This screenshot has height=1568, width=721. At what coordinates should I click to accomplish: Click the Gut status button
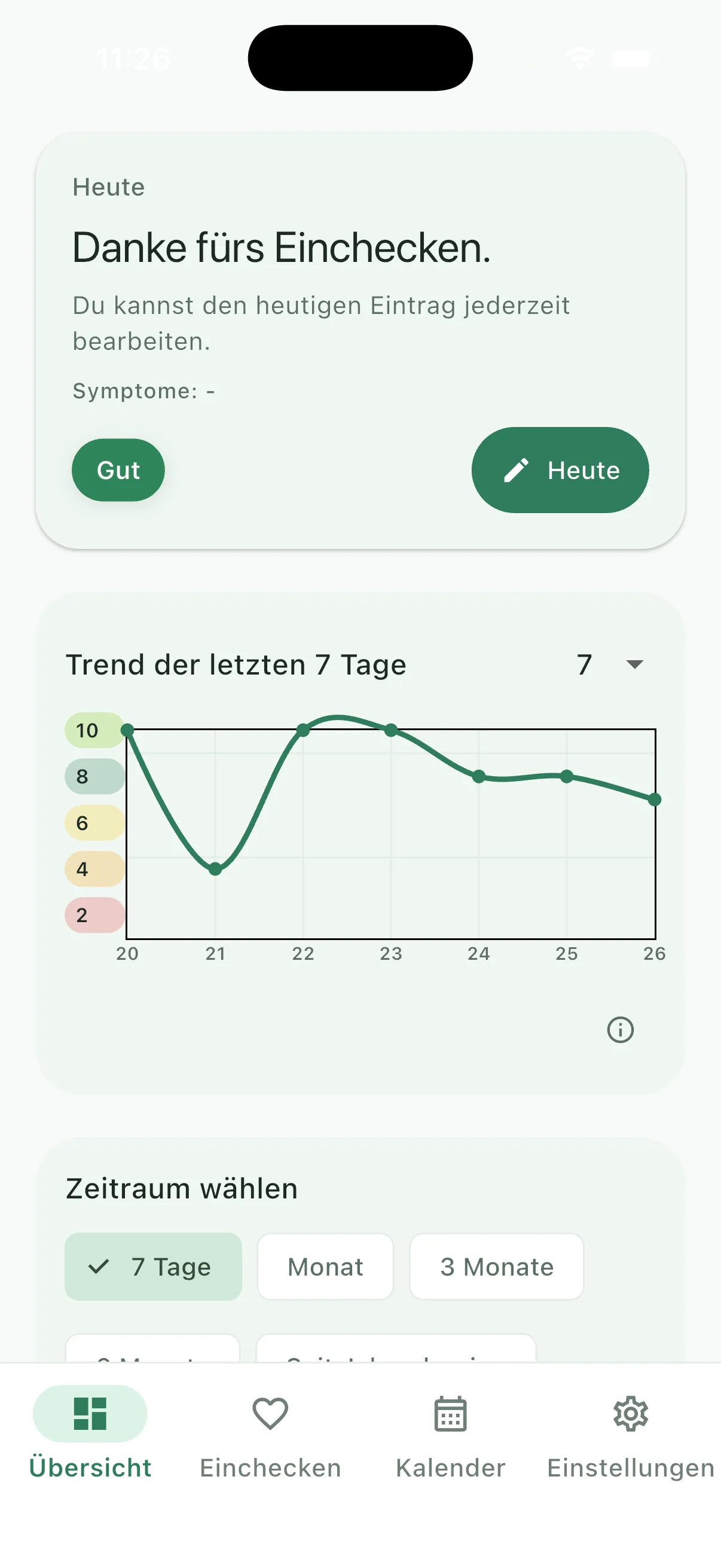point(118,469)
